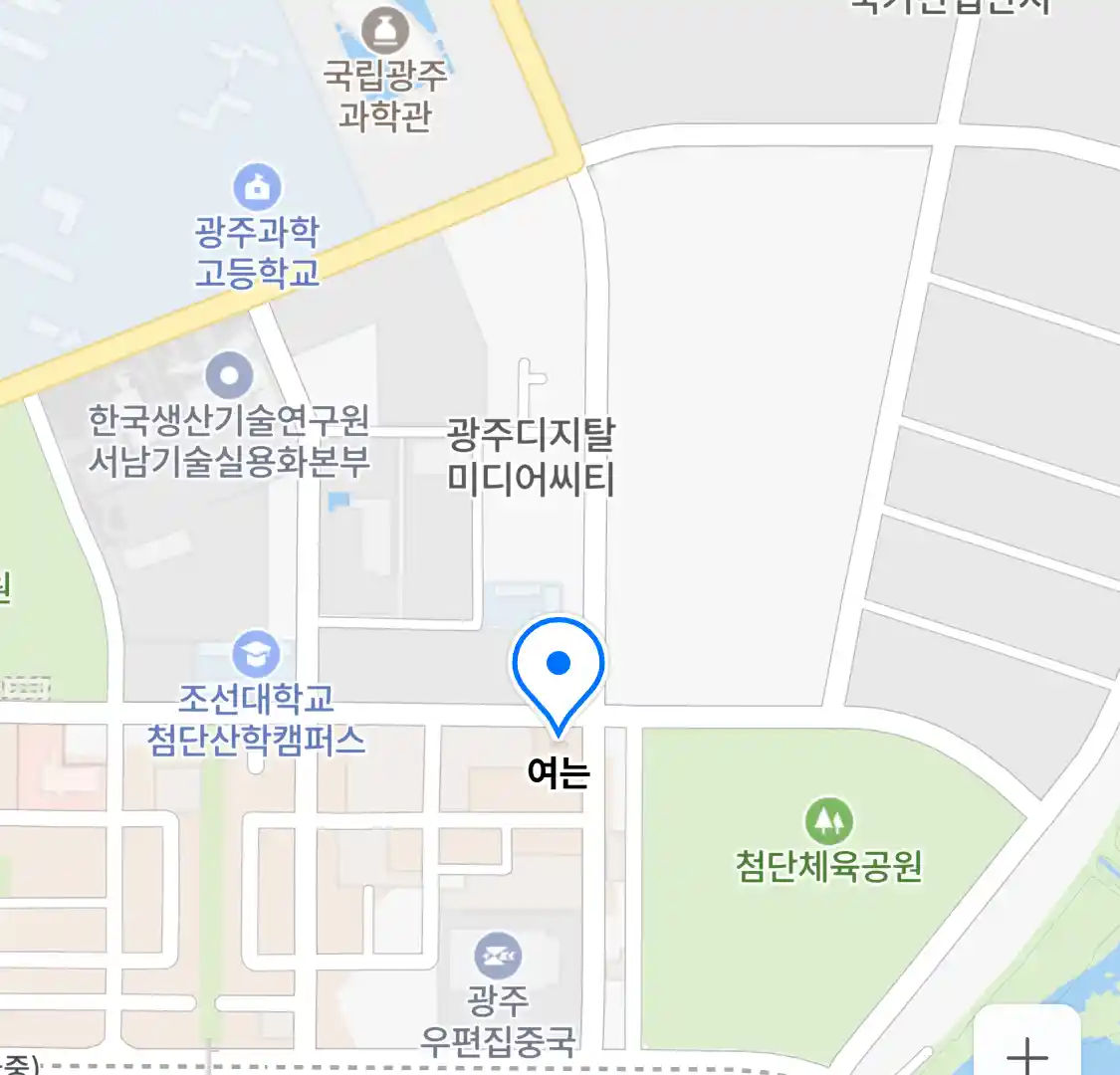Open the 국립광주과학관 map marker

[x=385, y=32]
